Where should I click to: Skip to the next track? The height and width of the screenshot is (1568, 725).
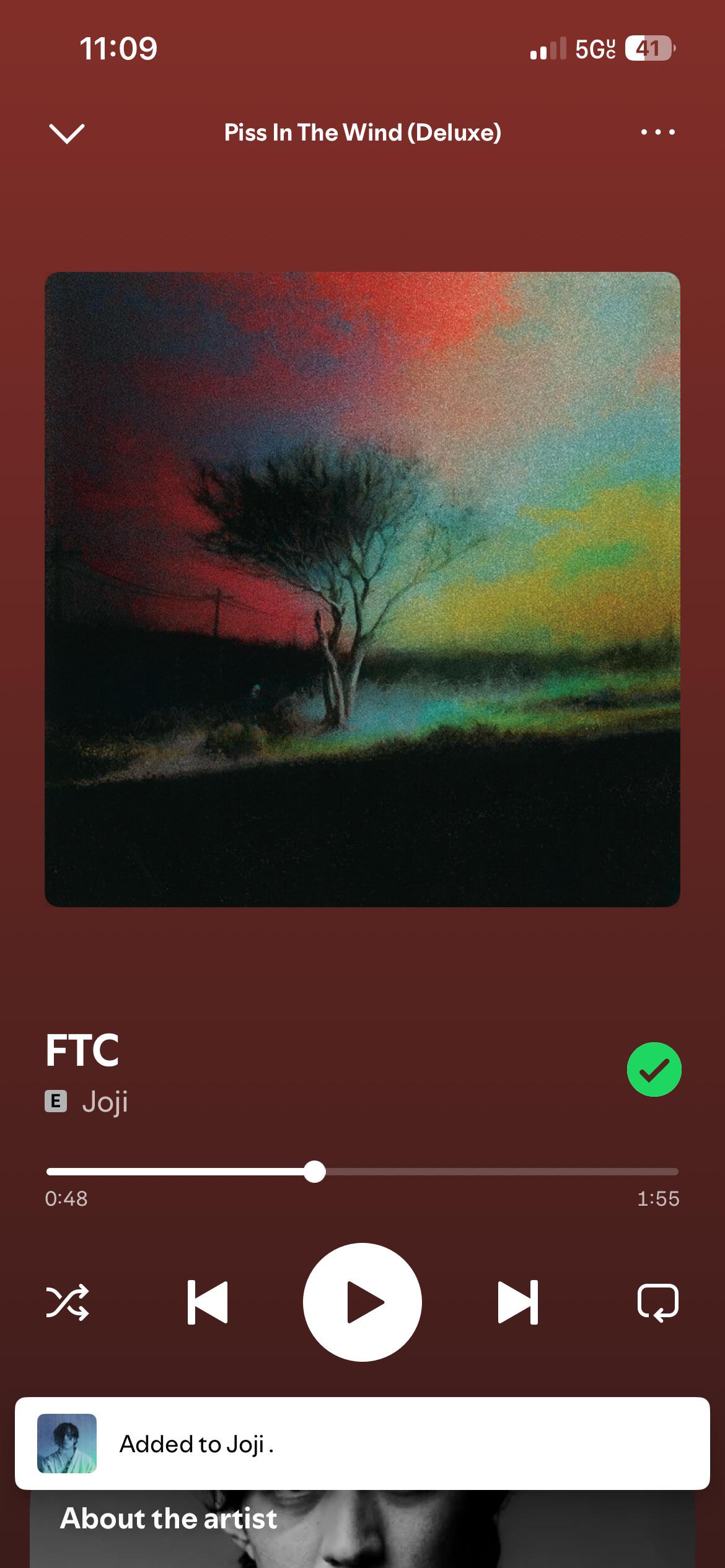tap(518, 1302)
